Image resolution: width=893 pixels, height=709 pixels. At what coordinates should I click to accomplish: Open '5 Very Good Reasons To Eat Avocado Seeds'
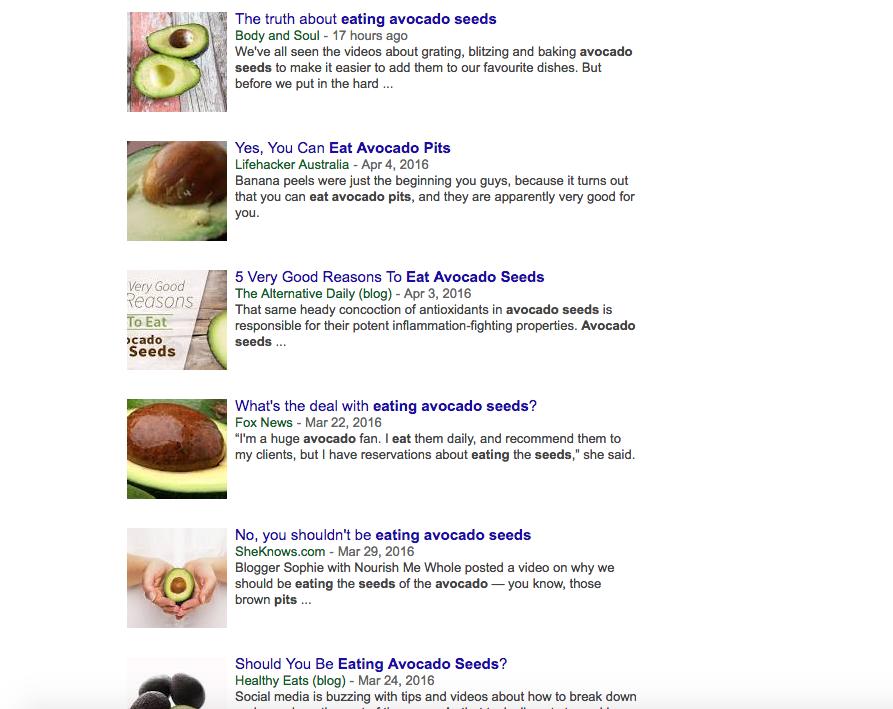coord(389,277)
